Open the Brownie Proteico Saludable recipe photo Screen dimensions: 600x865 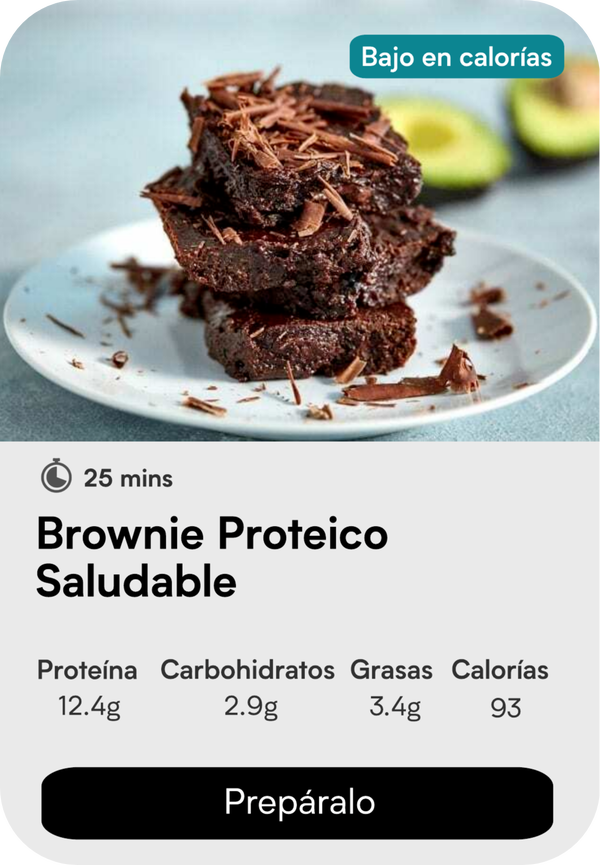(x=300, y=240)
